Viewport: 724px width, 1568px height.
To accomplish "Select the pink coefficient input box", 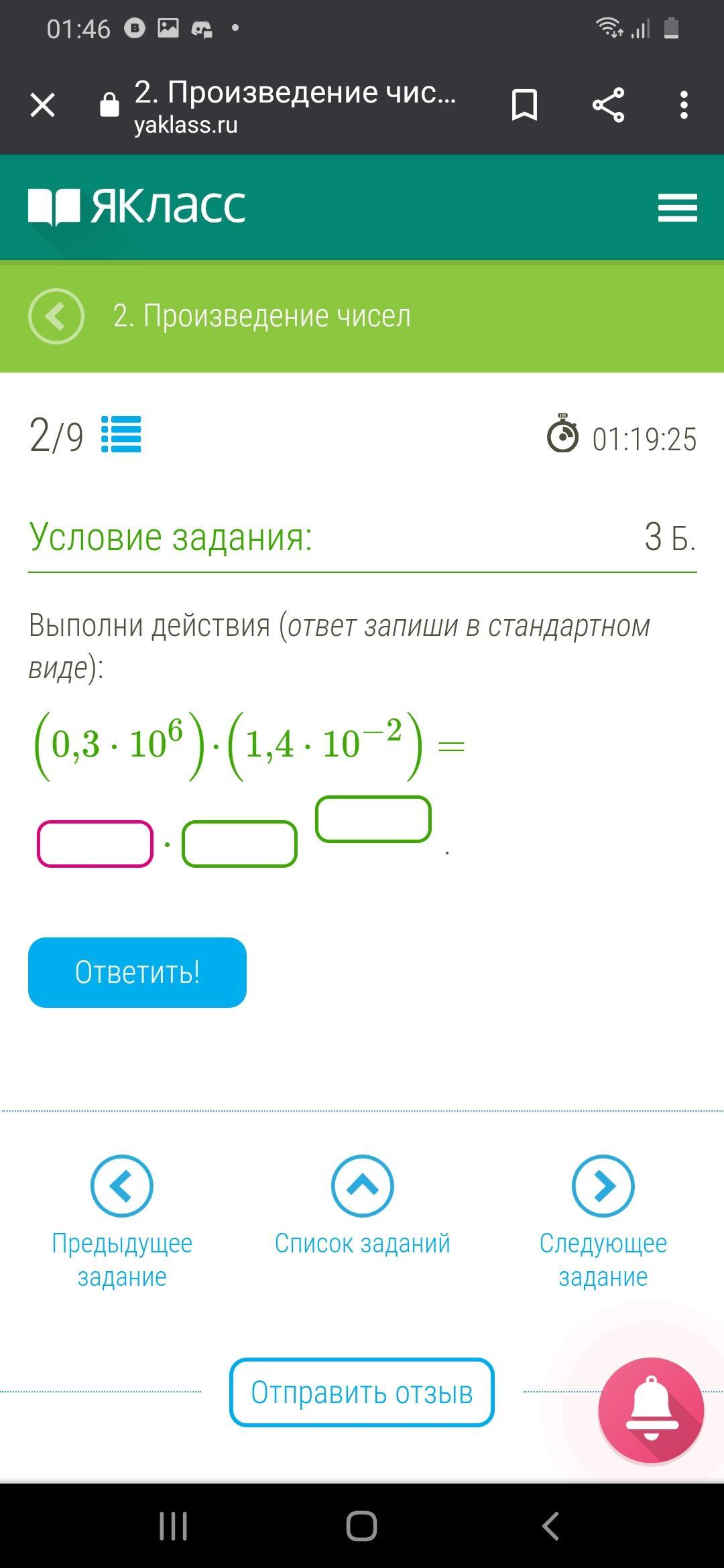I will coord(95,844).
